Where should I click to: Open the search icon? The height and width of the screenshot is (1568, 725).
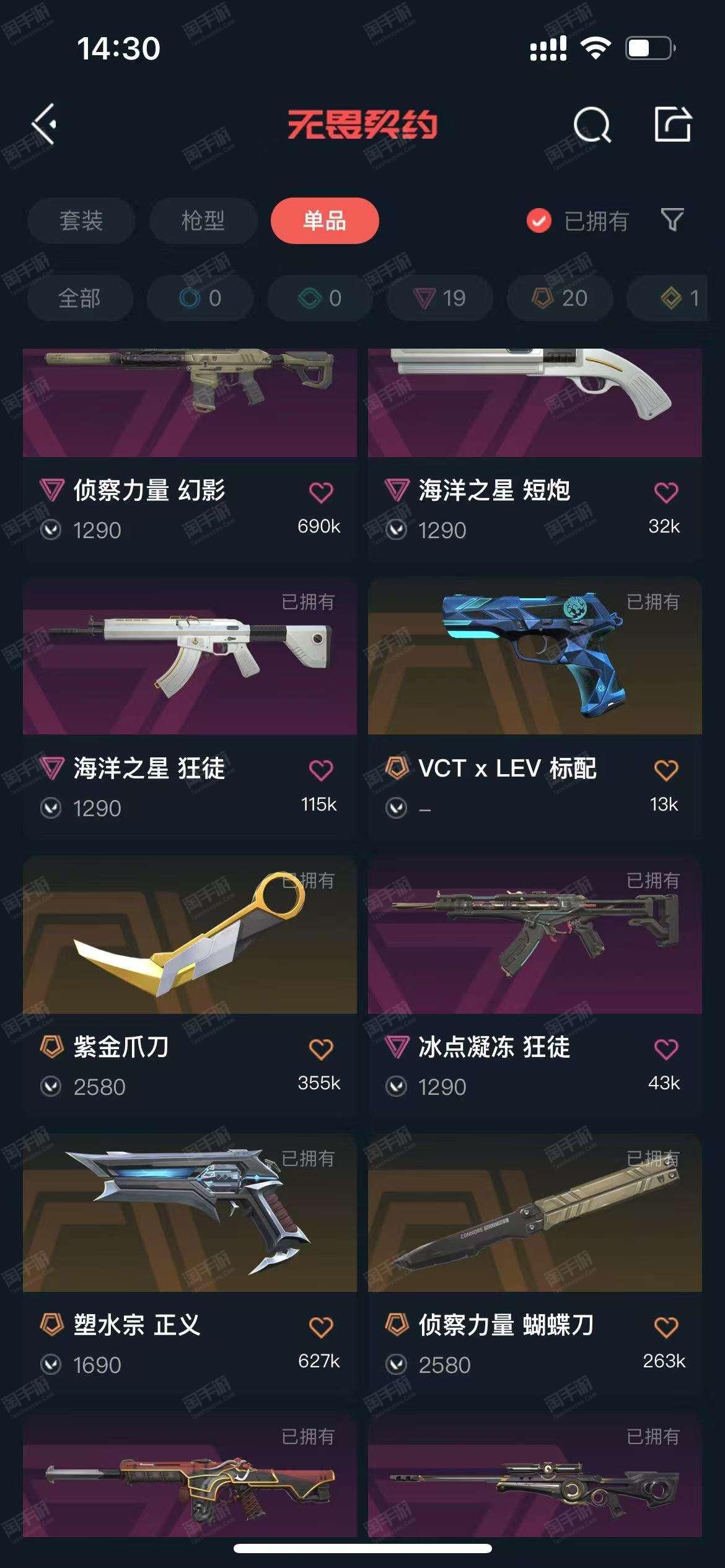pos(592,125)
